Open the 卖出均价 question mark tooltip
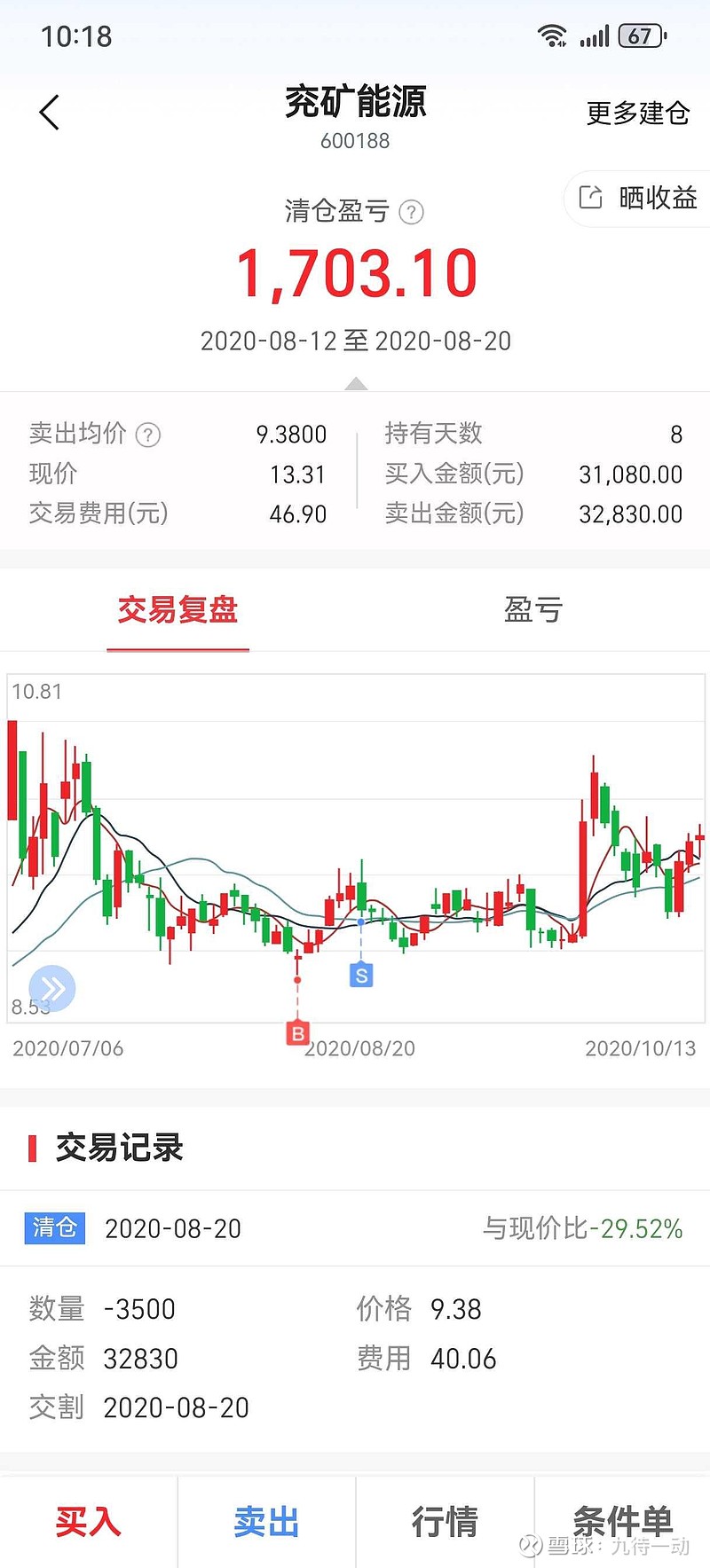Image resolution: width=710 pixels, height=1568 pixels. click(x=147, y=434)
